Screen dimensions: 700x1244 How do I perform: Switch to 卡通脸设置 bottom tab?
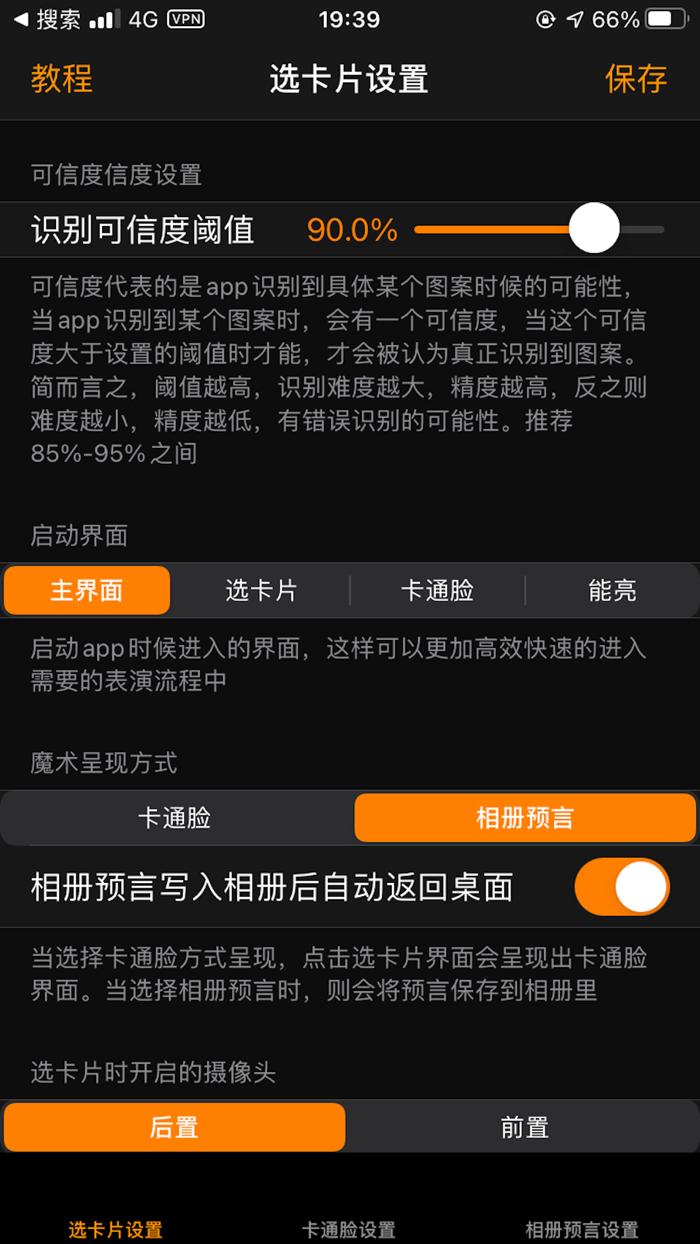[x=349, y=1229]
